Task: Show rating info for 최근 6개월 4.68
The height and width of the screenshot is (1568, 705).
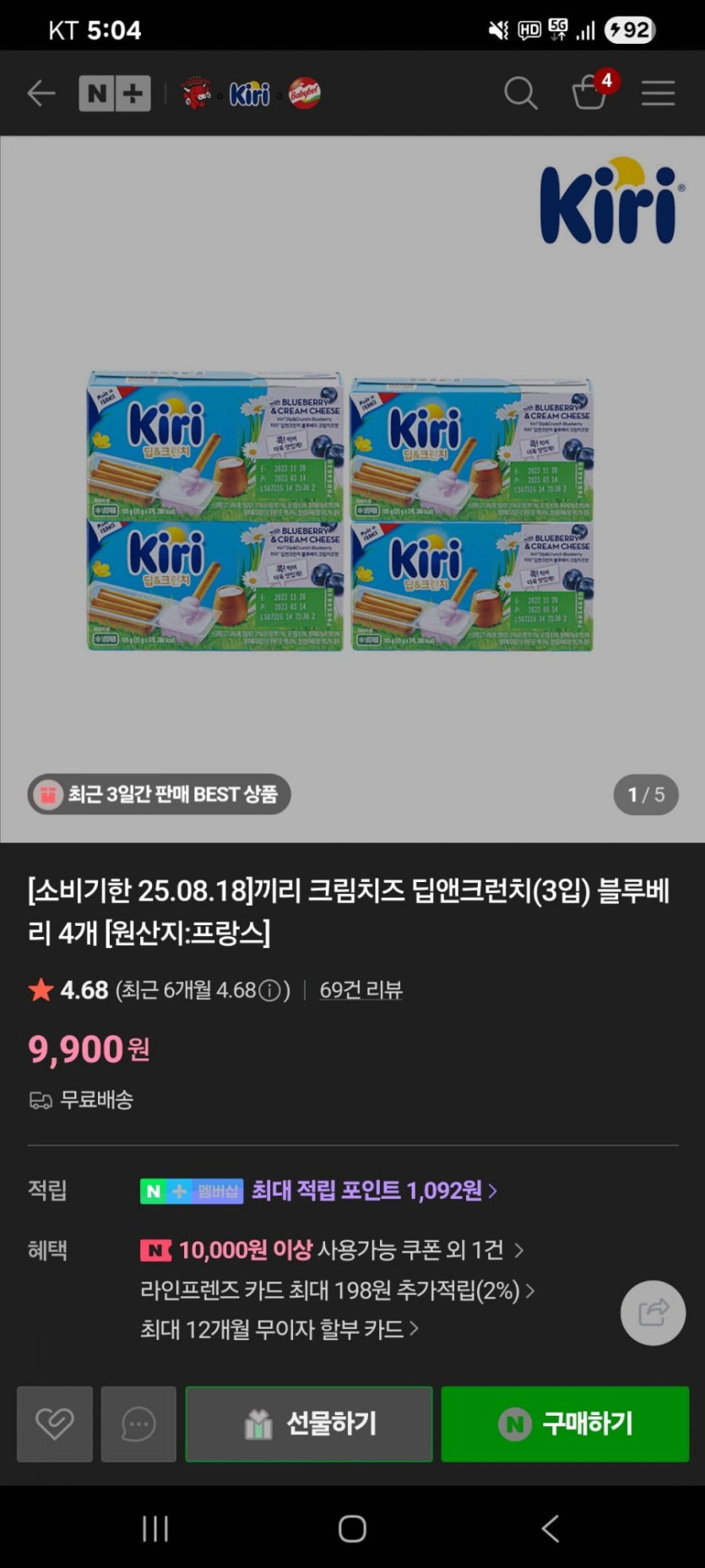Action: coord(269,990)
